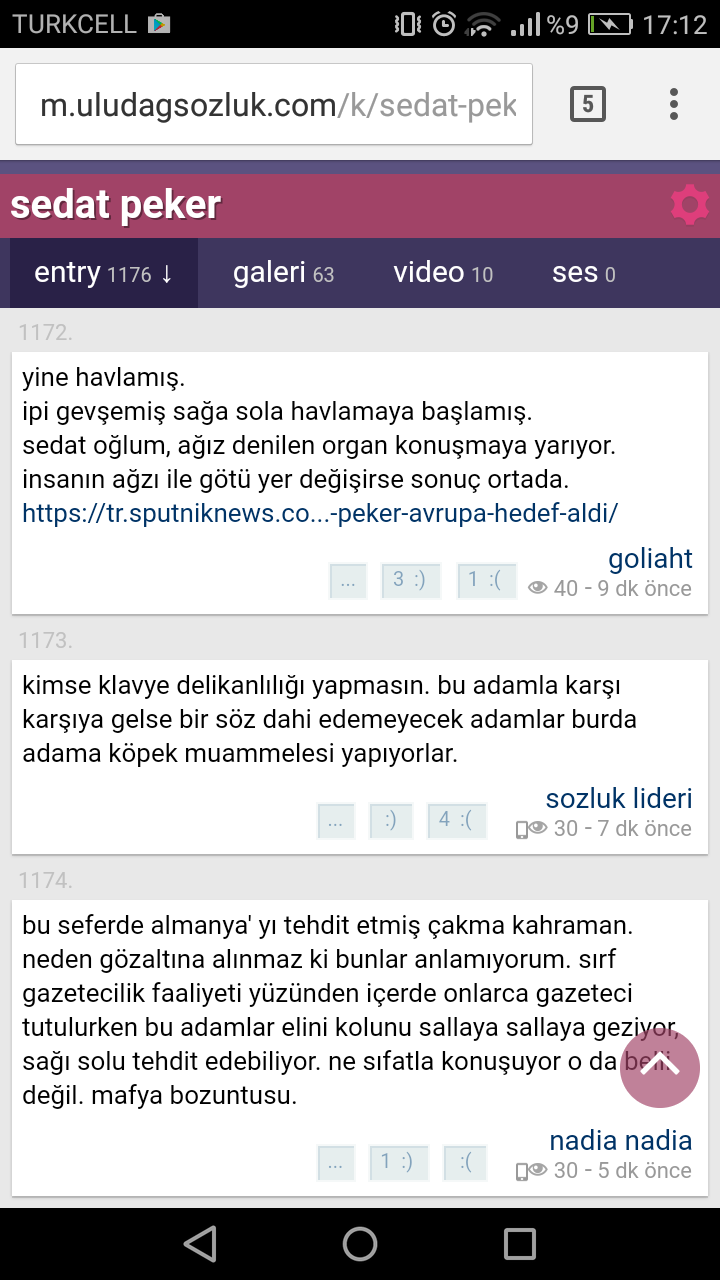Open the settings gear icon

[x=689, y=205]
